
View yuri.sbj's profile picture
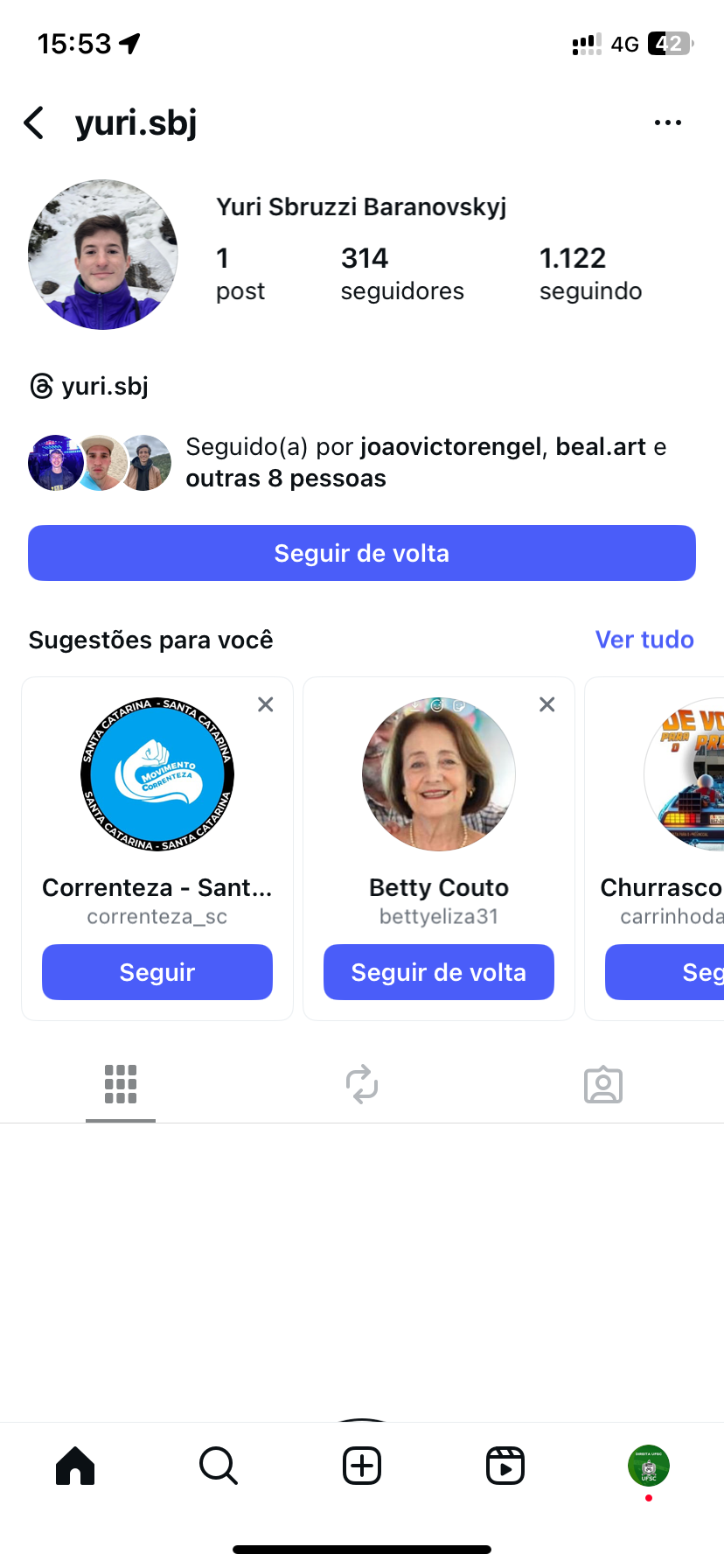click(x=103, y=255)
